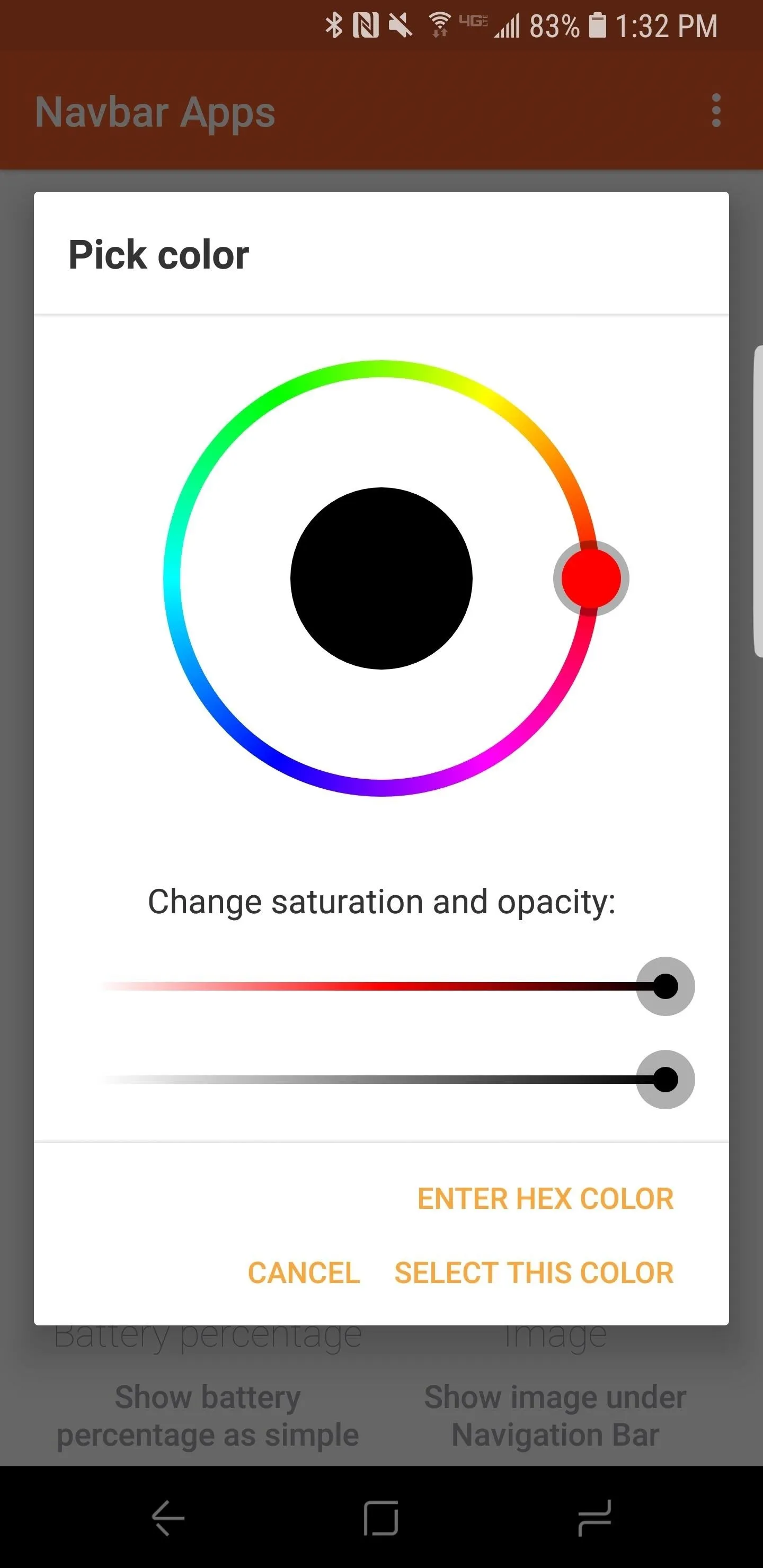This screenshot has width=763, height=1568.
Task: Tap the red hue selector handle
Action: pyautogui.click(x=591, y=578)
